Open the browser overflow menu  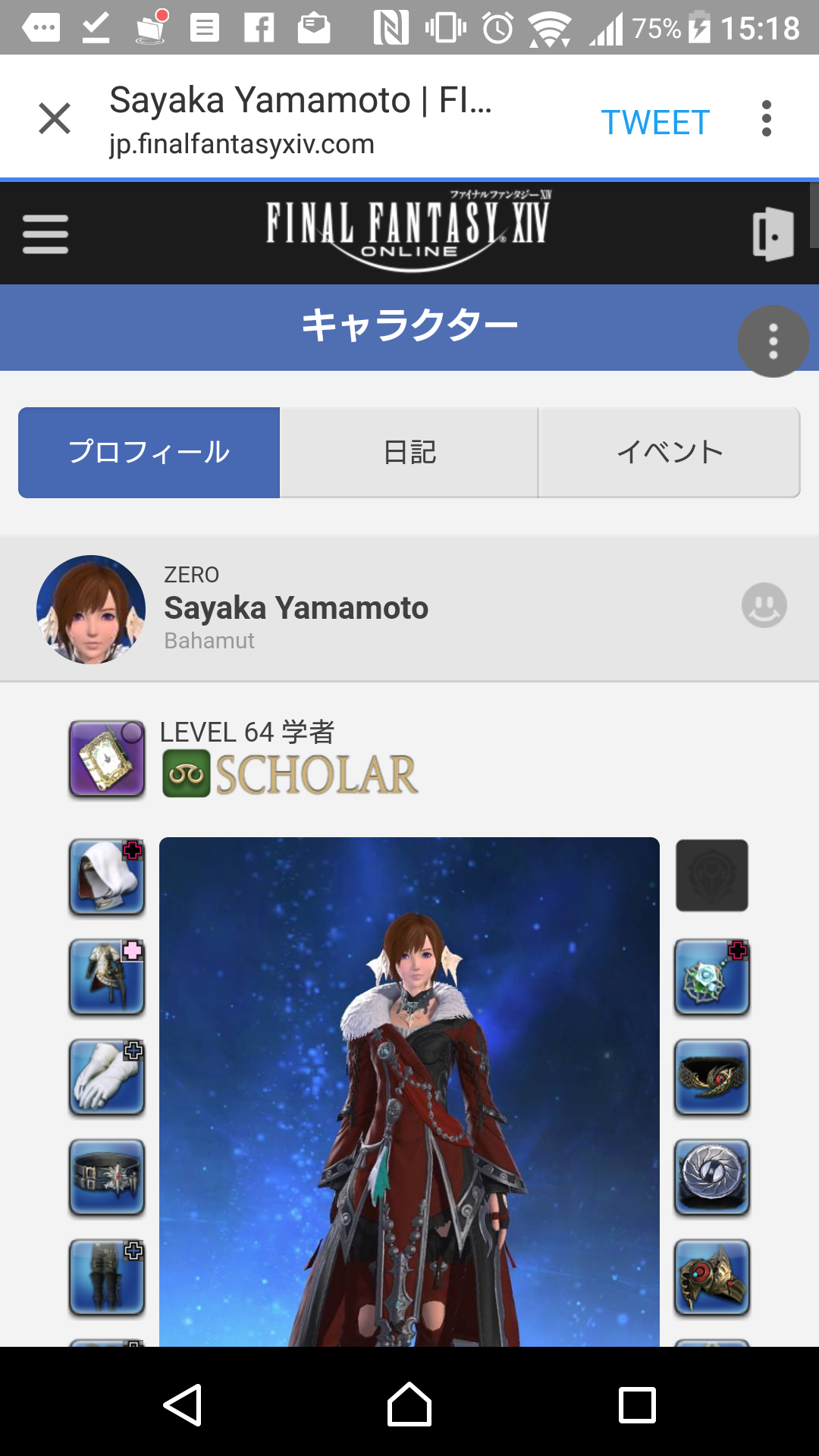coord(766,119)
